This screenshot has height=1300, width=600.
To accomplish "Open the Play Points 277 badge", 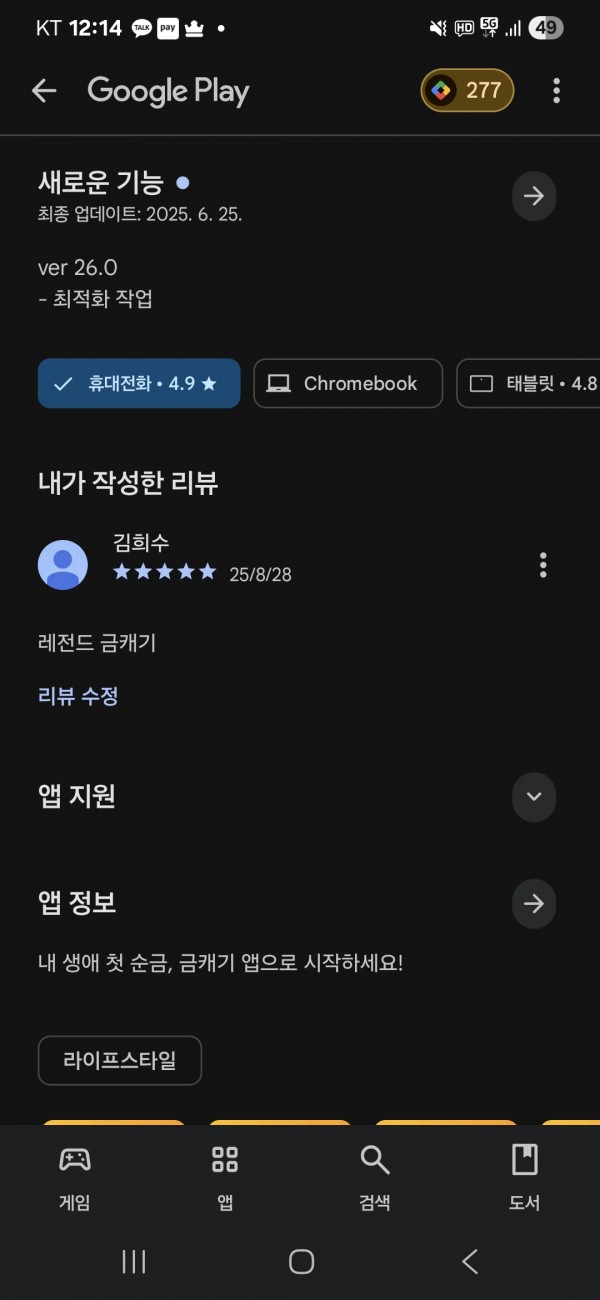I will tap(468, 91).
